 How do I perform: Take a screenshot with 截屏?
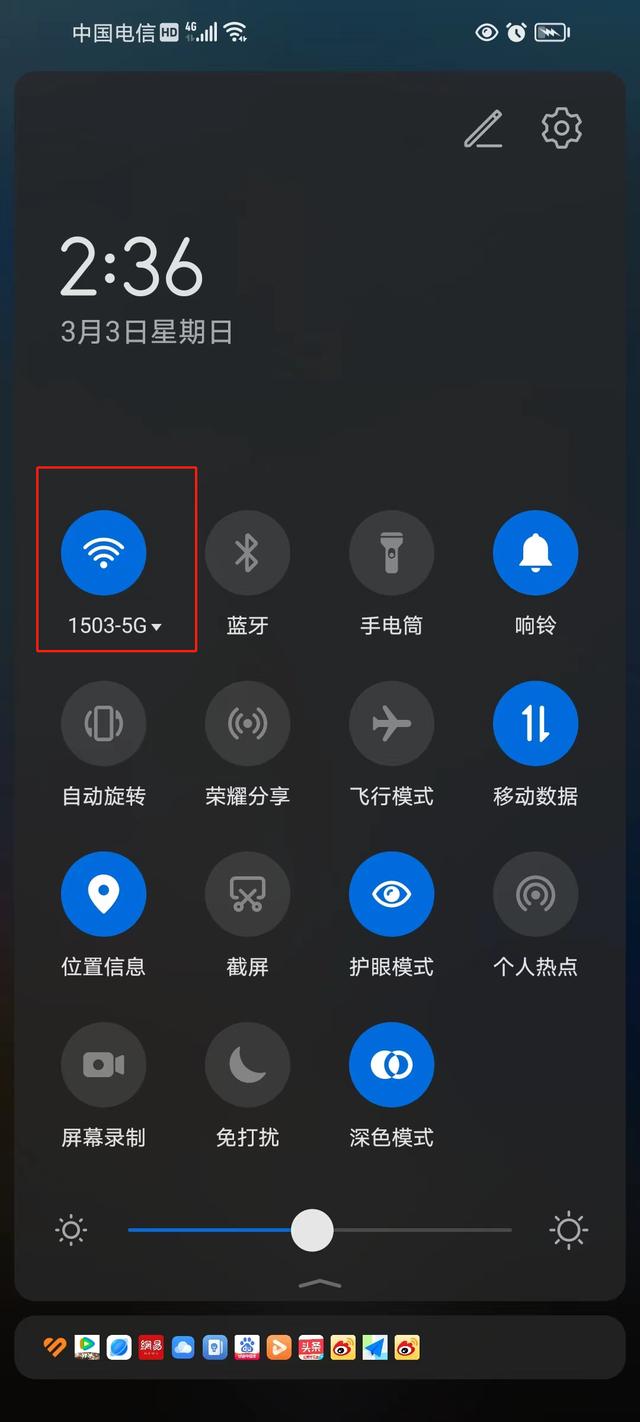(247, 894)
